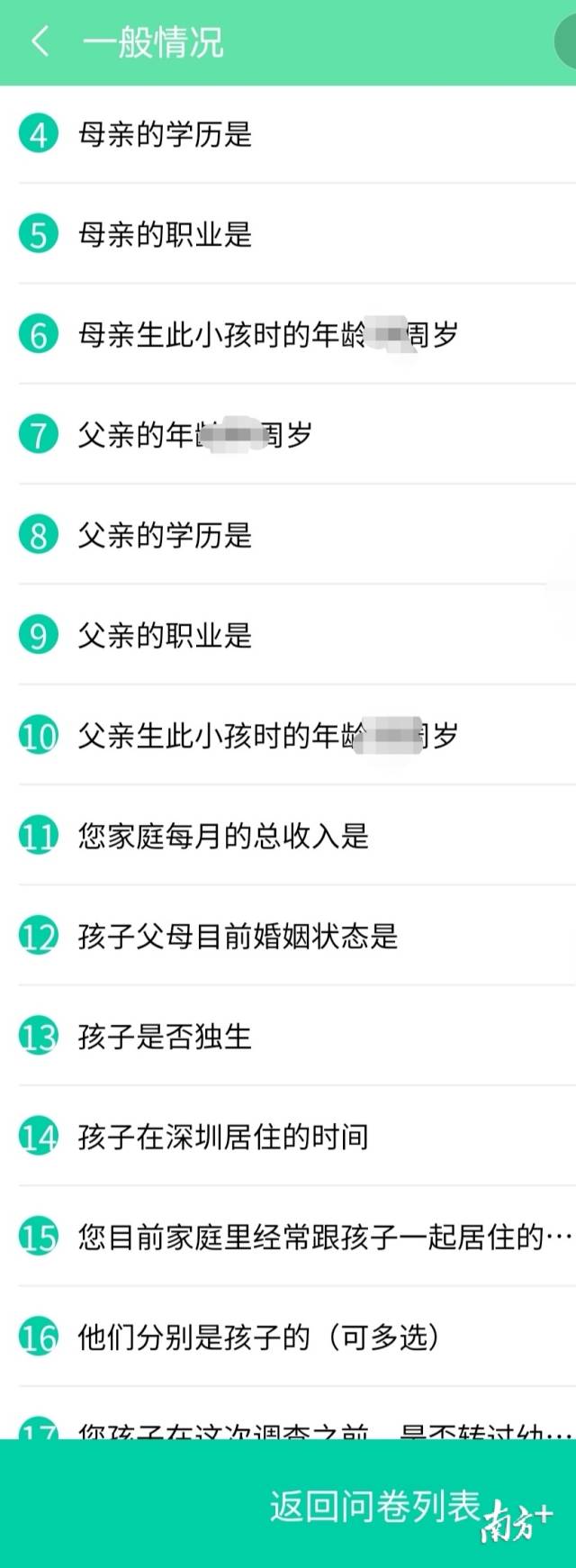This screenshot has width=576, height=1568.
Task: Go back from 一般情况 page
Action: [x=40, y=41]
